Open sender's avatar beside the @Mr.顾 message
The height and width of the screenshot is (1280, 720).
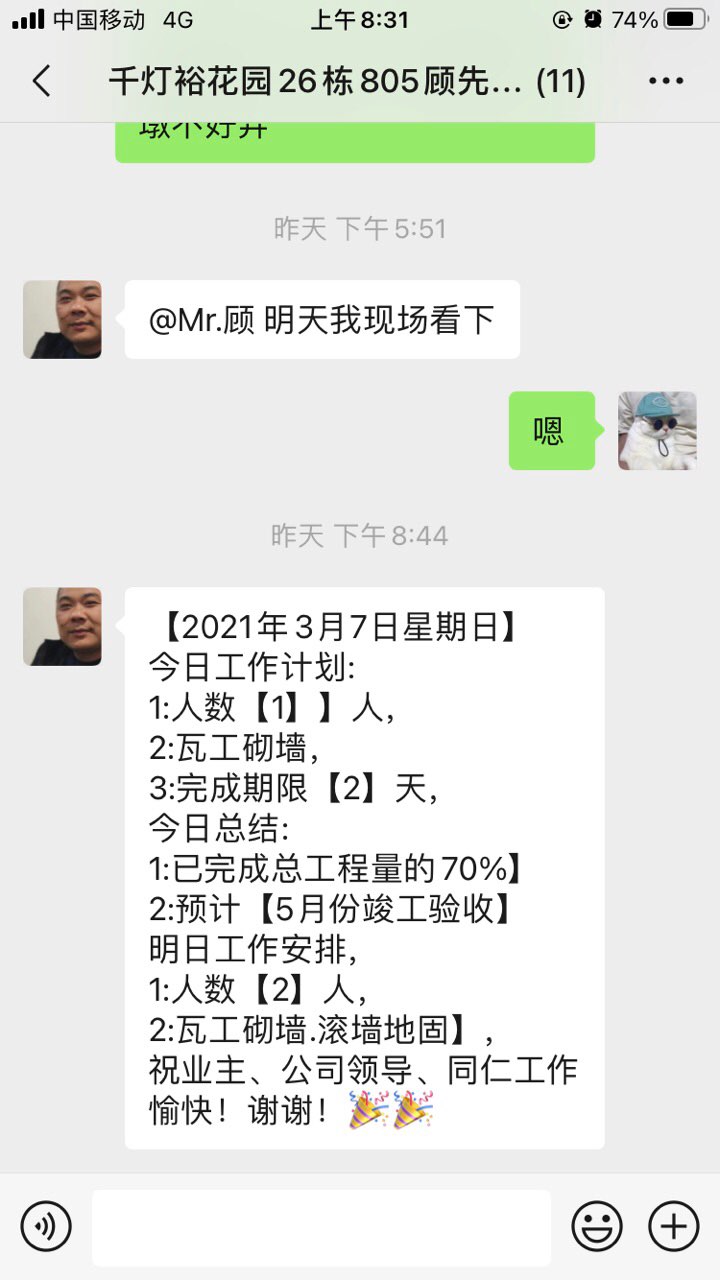click(62, 319)
